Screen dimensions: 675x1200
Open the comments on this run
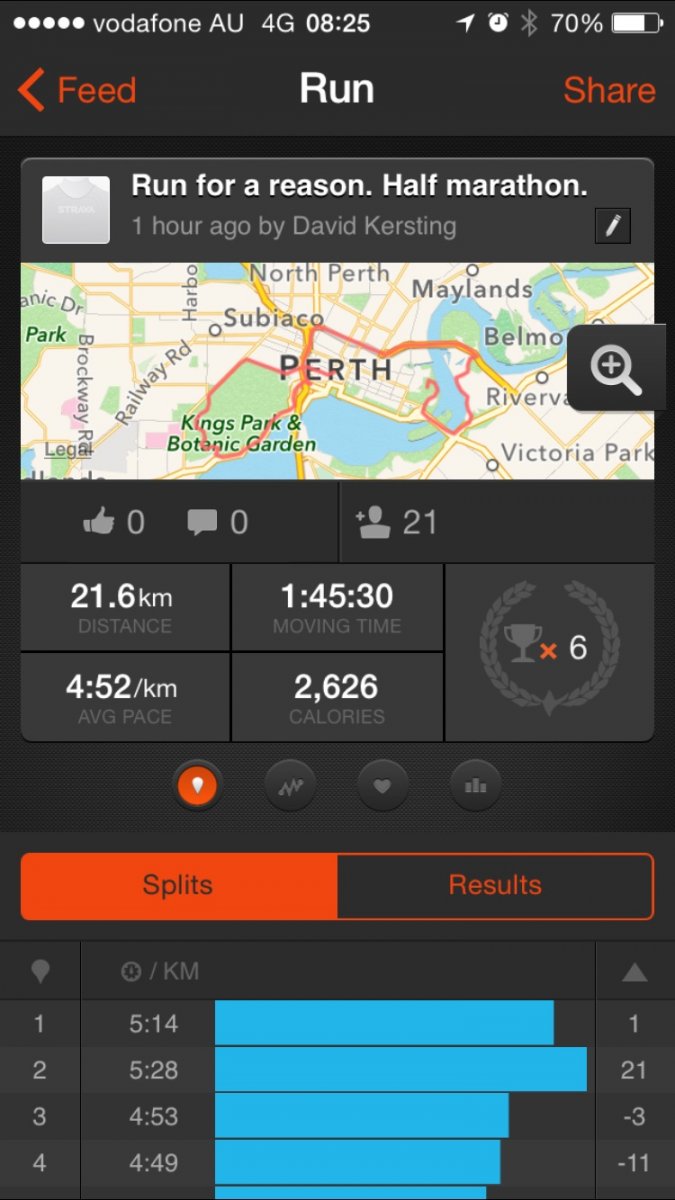tap(218, 522)
